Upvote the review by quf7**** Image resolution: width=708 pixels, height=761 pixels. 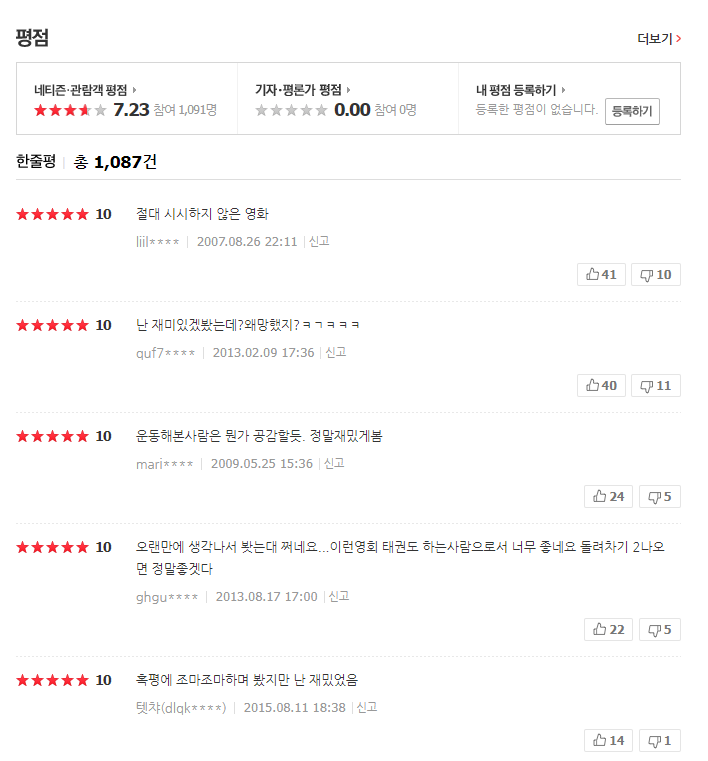(x=601, y=385)
